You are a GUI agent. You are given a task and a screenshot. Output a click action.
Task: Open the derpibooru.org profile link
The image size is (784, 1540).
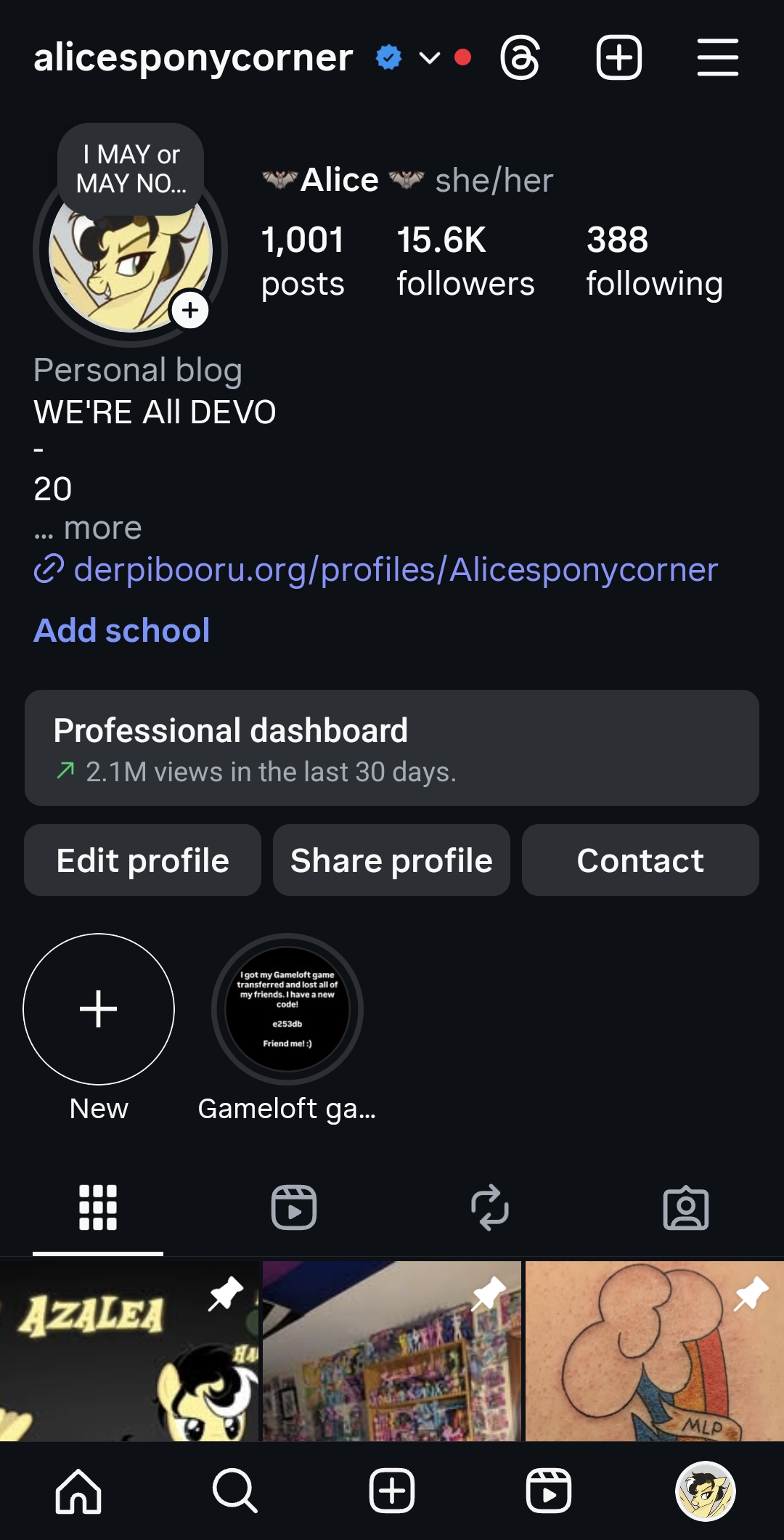[x=396, y=569]
